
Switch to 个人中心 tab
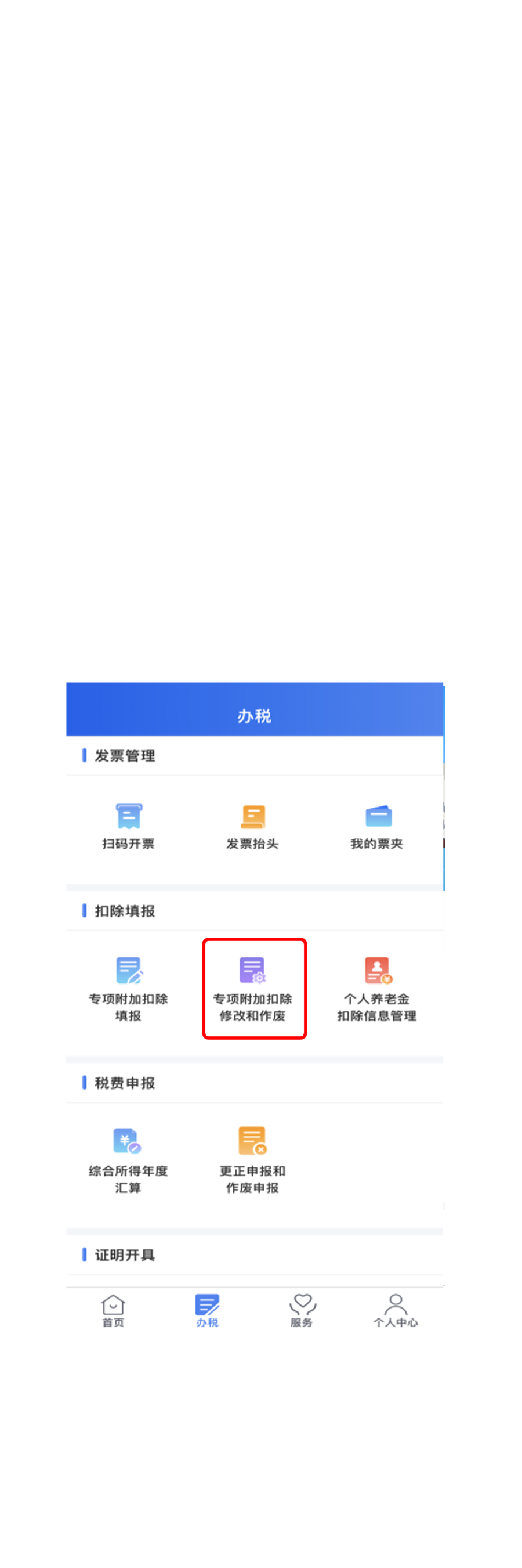tap(396, 1310)
